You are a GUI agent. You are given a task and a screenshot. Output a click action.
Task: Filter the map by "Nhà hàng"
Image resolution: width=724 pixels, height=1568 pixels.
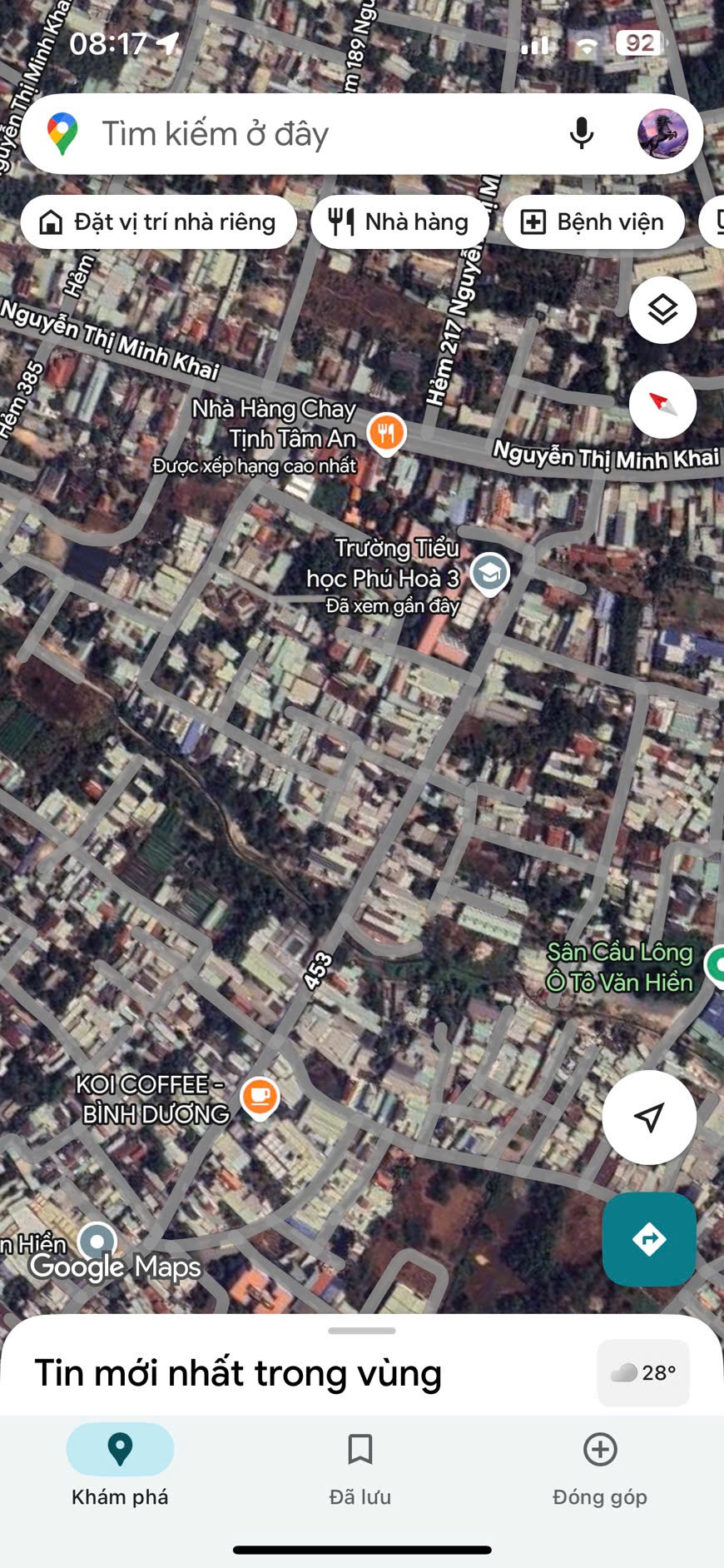click(399, 222)
